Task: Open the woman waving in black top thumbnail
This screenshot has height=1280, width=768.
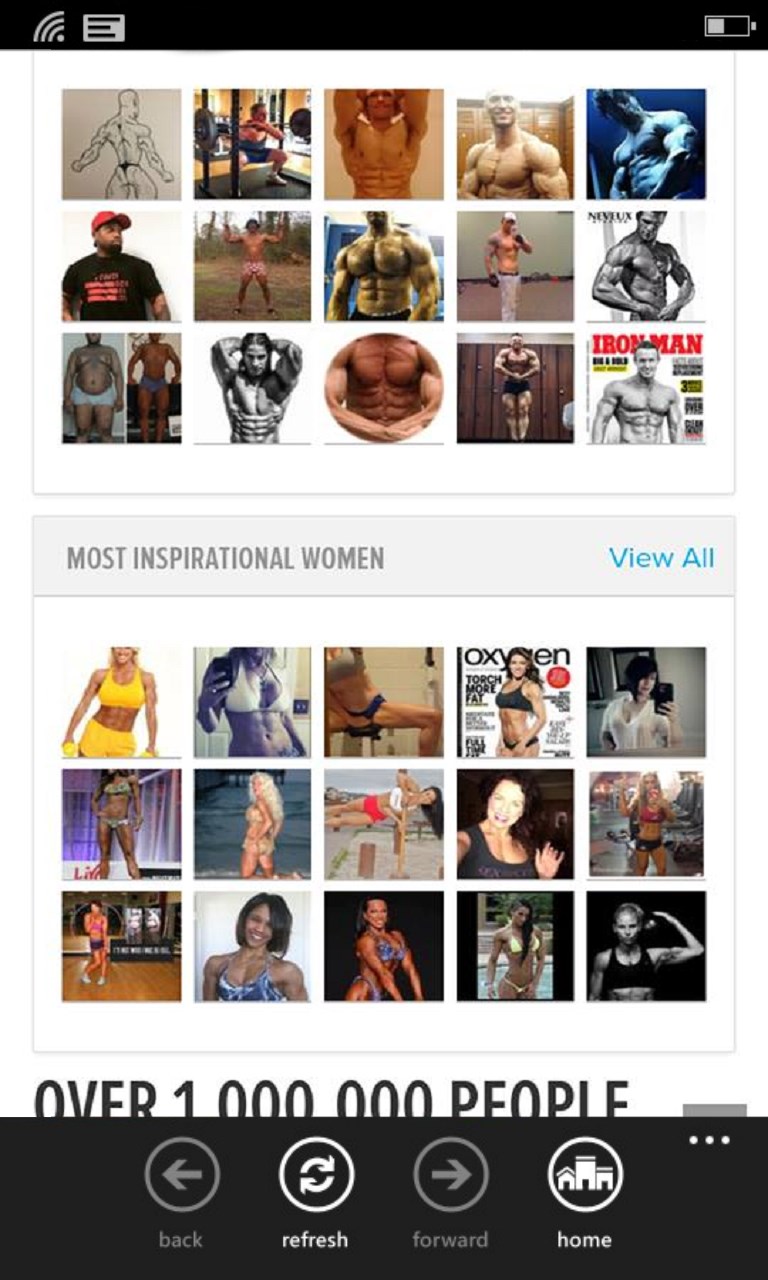Action: tap(515, 824)
